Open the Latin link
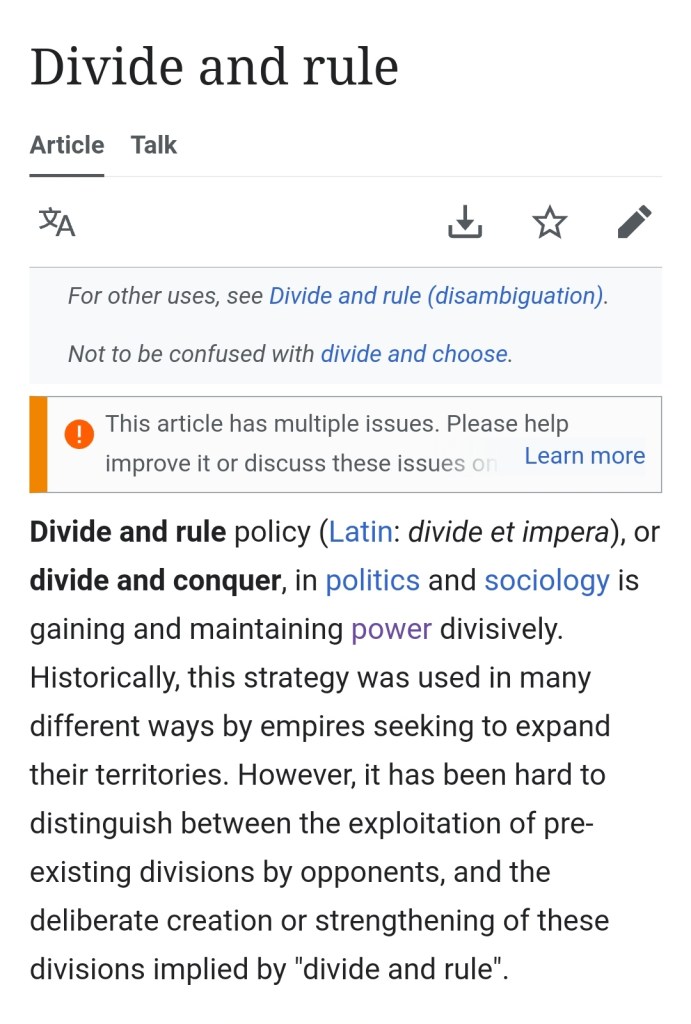 (x=361, y=532)
